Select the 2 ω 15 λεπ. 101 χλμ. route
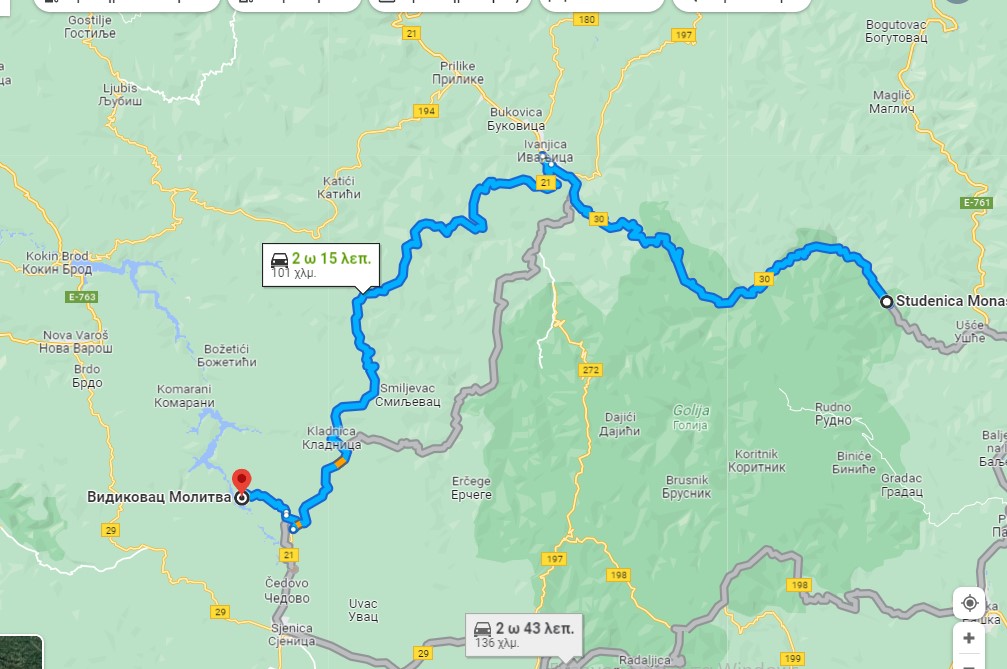This screenshot has width=1007, height=669. point(319,265)
